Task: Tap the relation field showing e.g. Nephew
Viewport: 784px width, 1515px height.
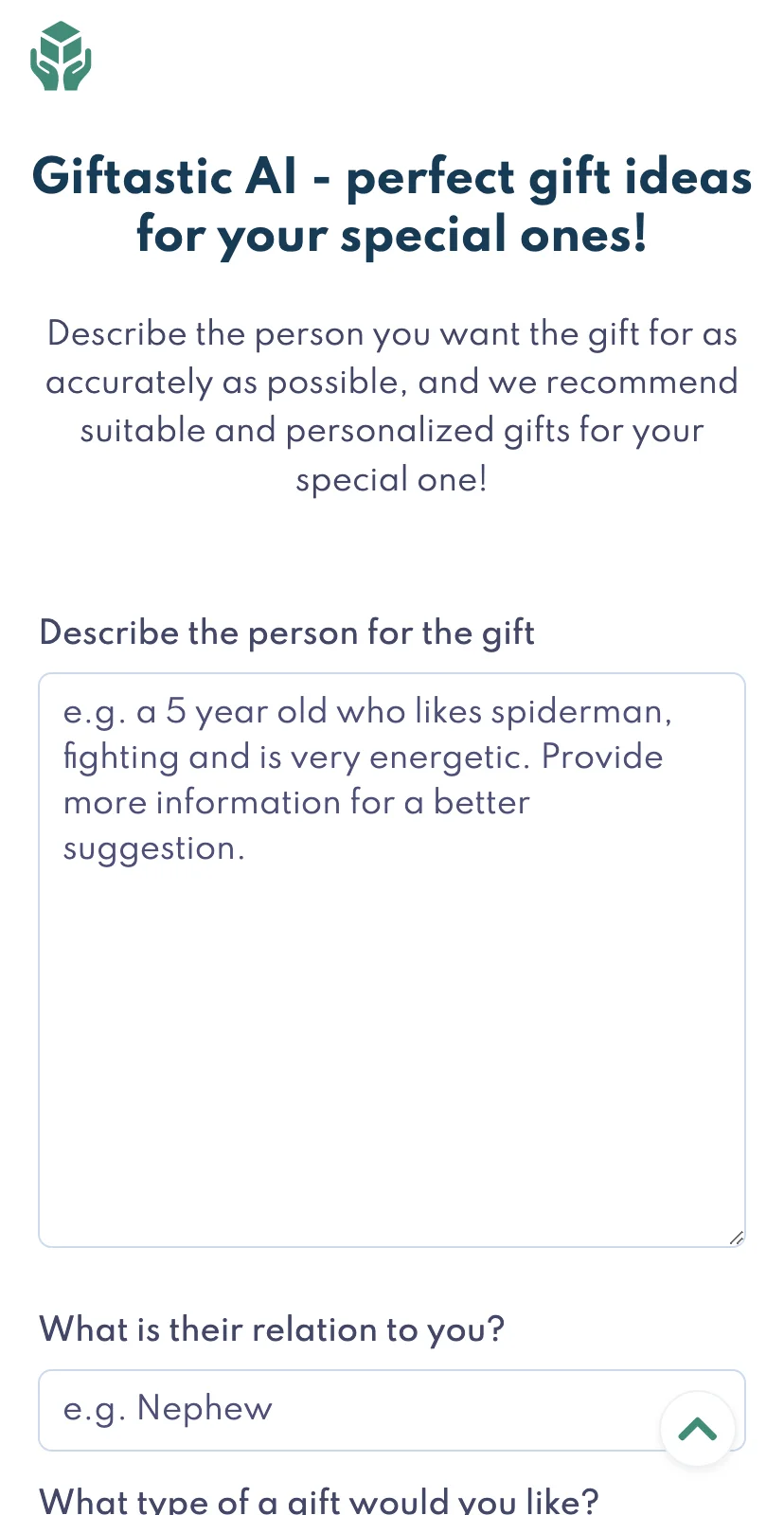Action: [x=341, y=1409]
